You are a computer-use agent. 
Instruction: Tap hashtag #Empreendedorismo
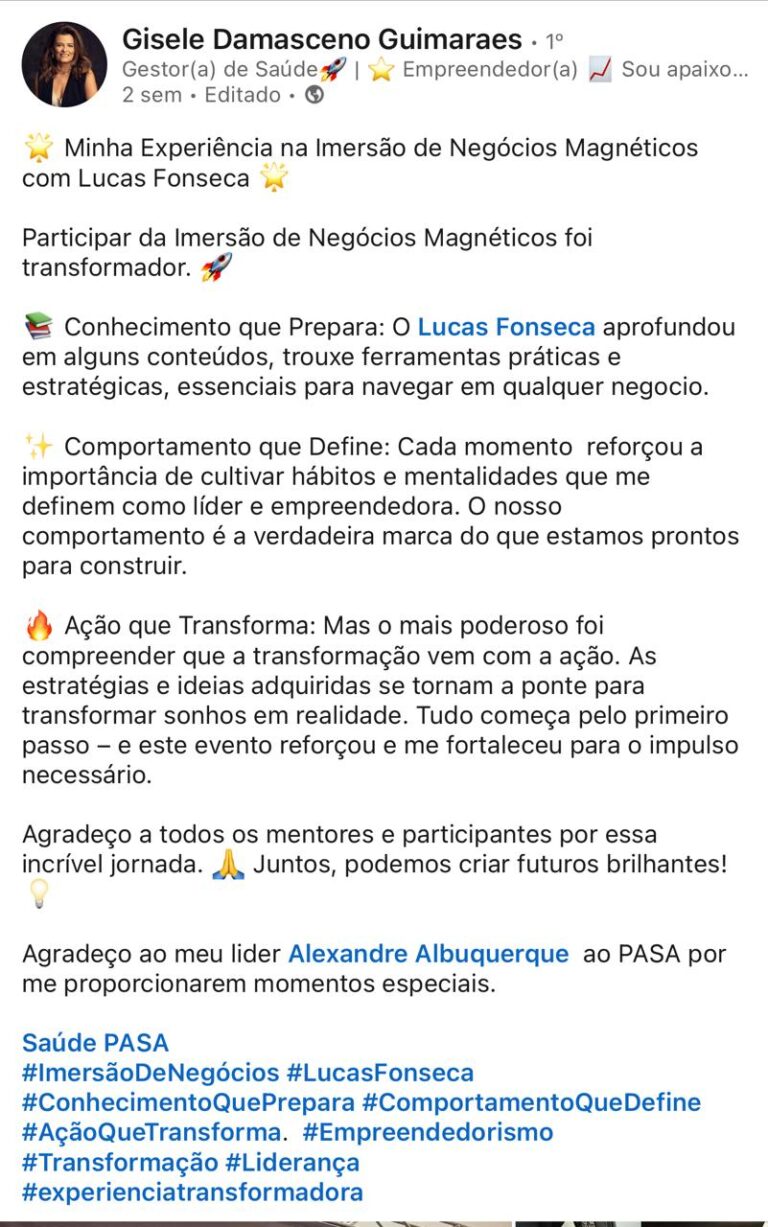click(427, 1133)
